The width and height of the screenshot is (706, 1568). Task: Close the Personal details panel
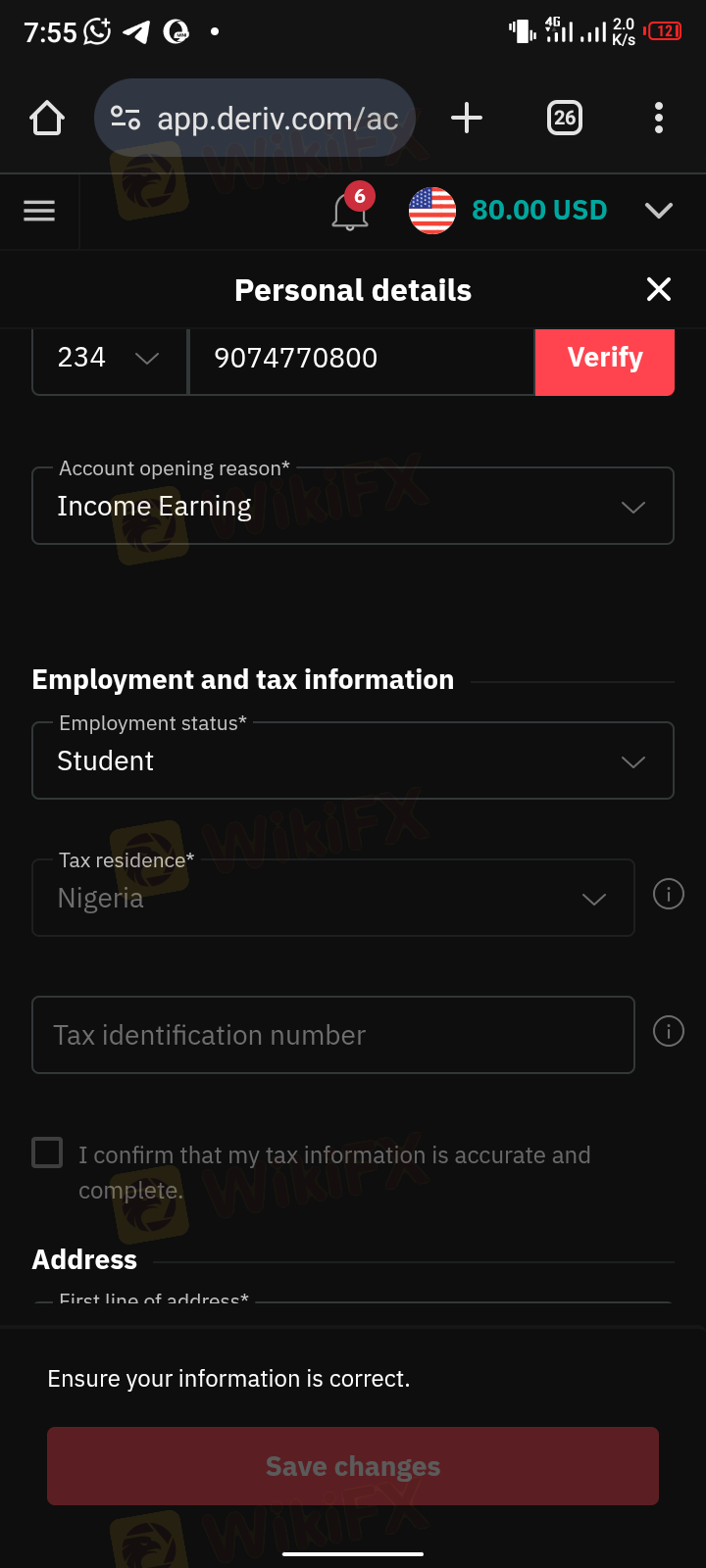tap(659, 289)
